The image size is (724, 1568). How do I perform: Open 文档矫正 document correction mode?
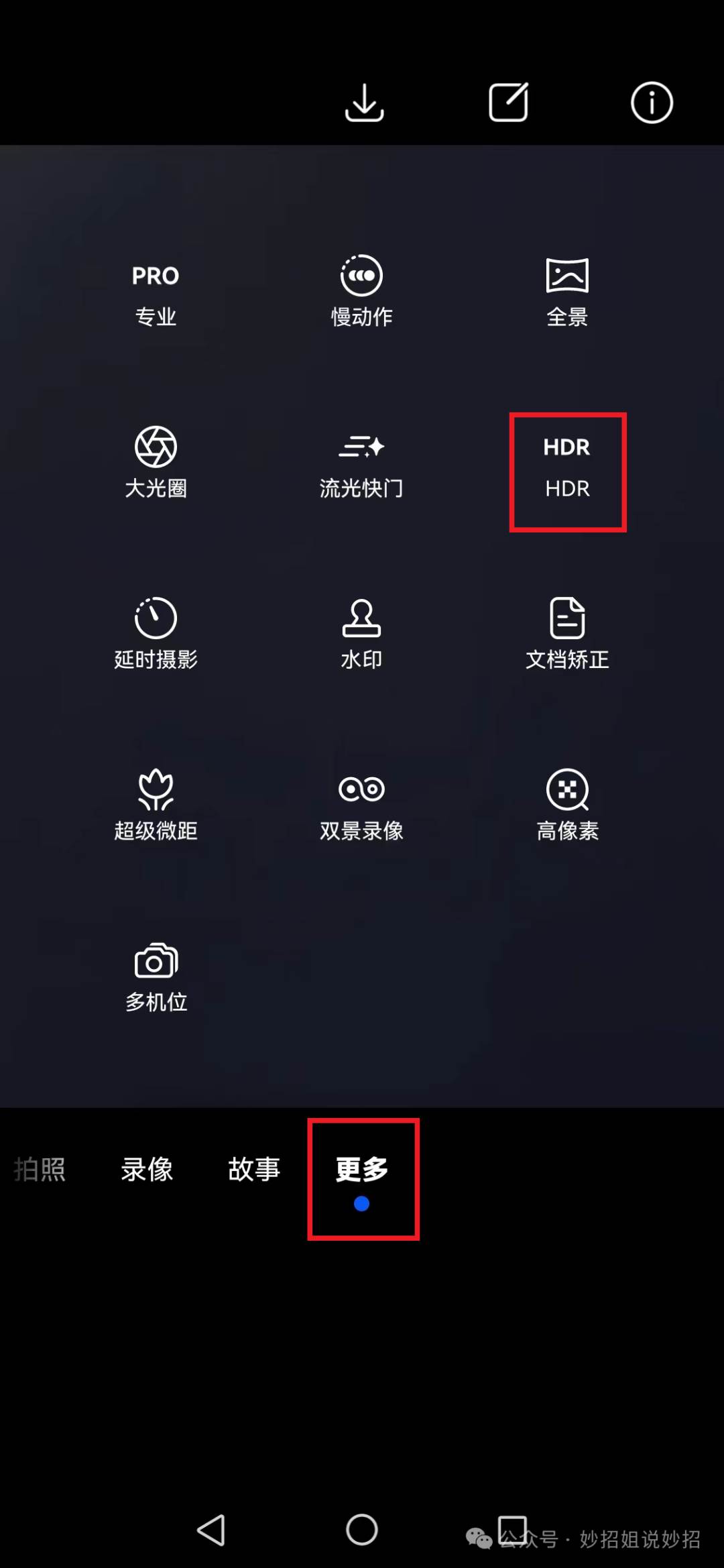click(x=567, y=634)
